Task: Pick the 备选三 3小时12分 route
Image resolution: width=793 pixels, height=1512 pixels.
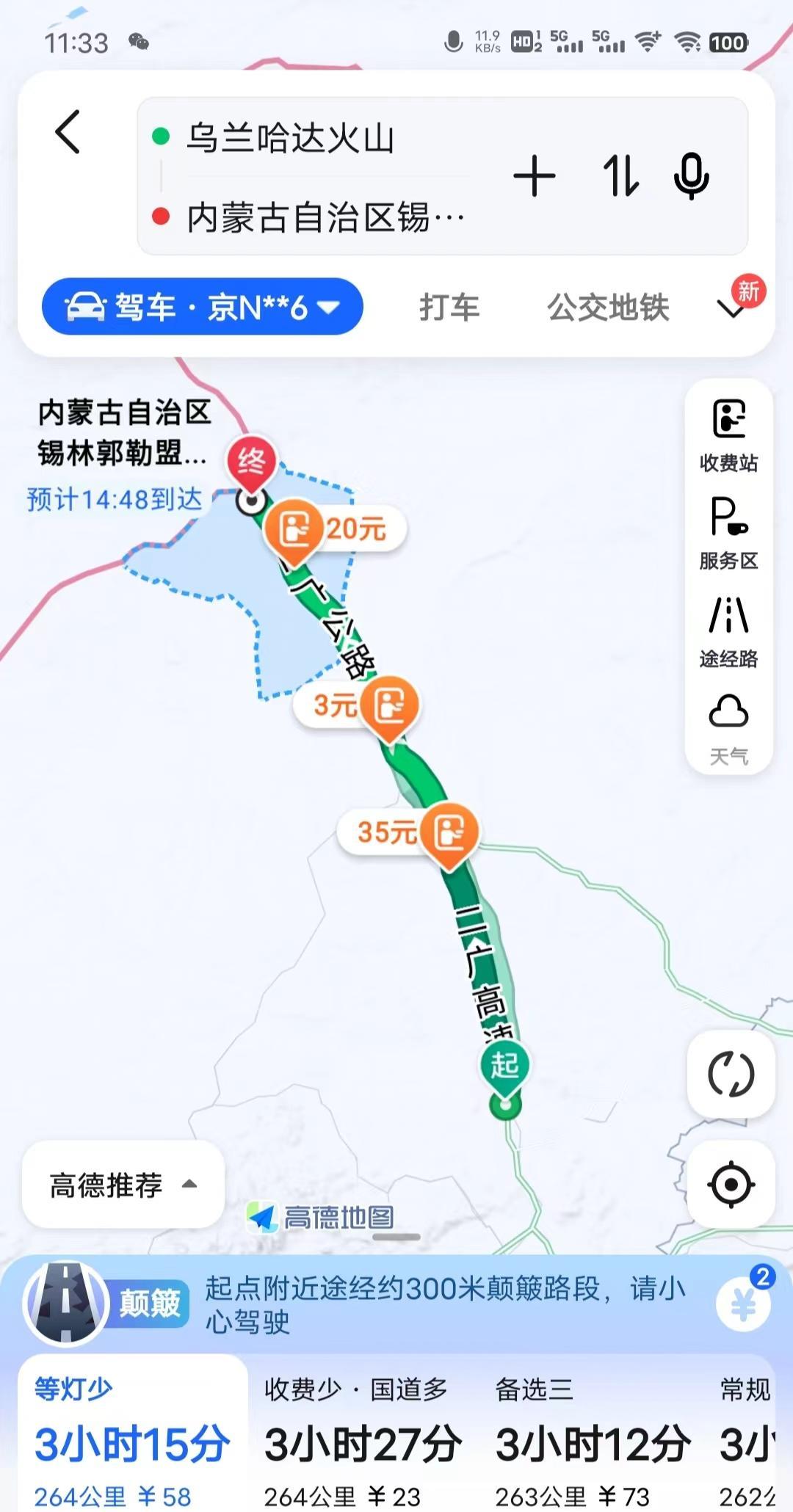Action: [592, 1439]
